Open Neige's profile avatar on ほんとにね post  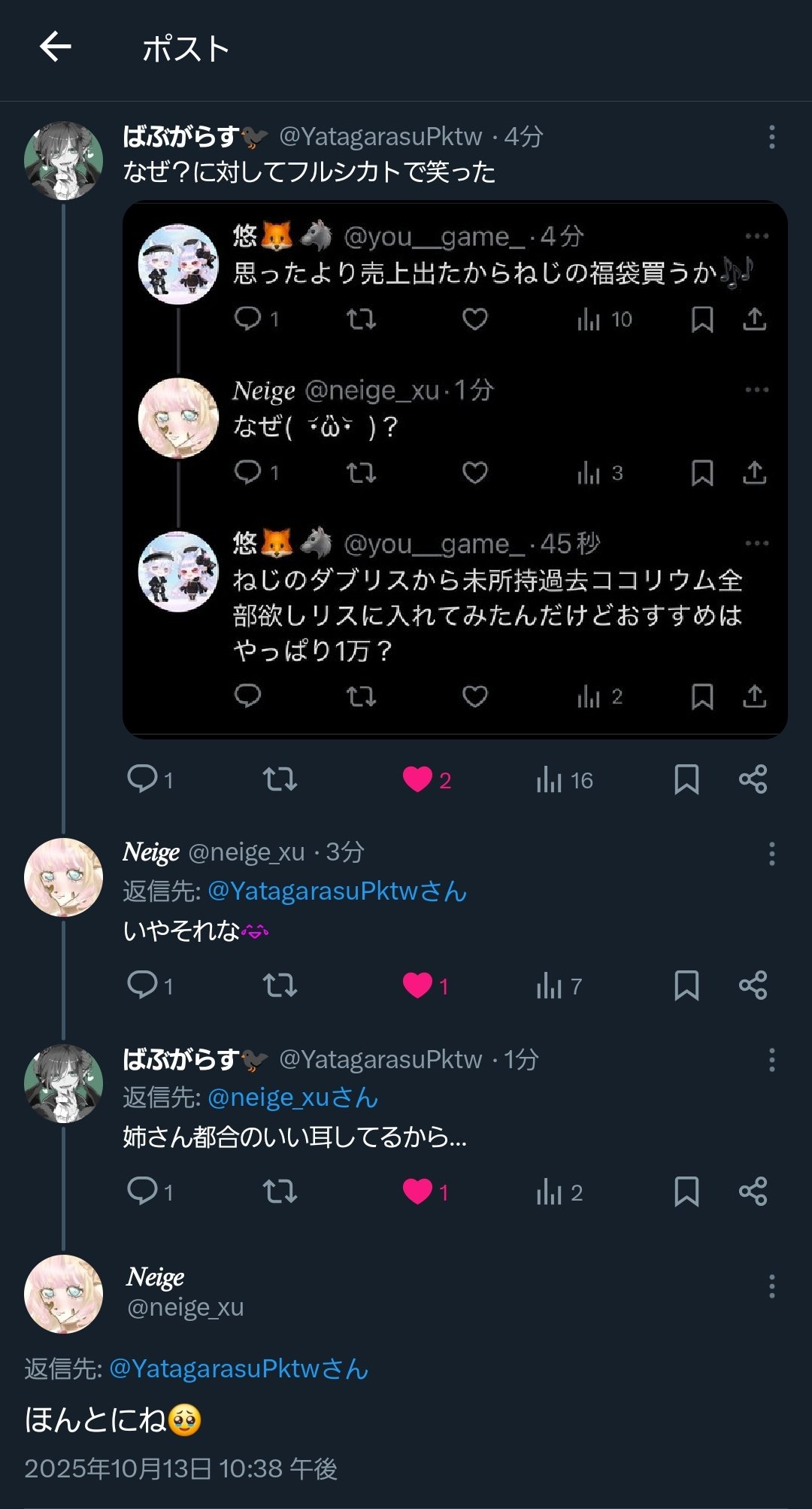(64, 1293)
